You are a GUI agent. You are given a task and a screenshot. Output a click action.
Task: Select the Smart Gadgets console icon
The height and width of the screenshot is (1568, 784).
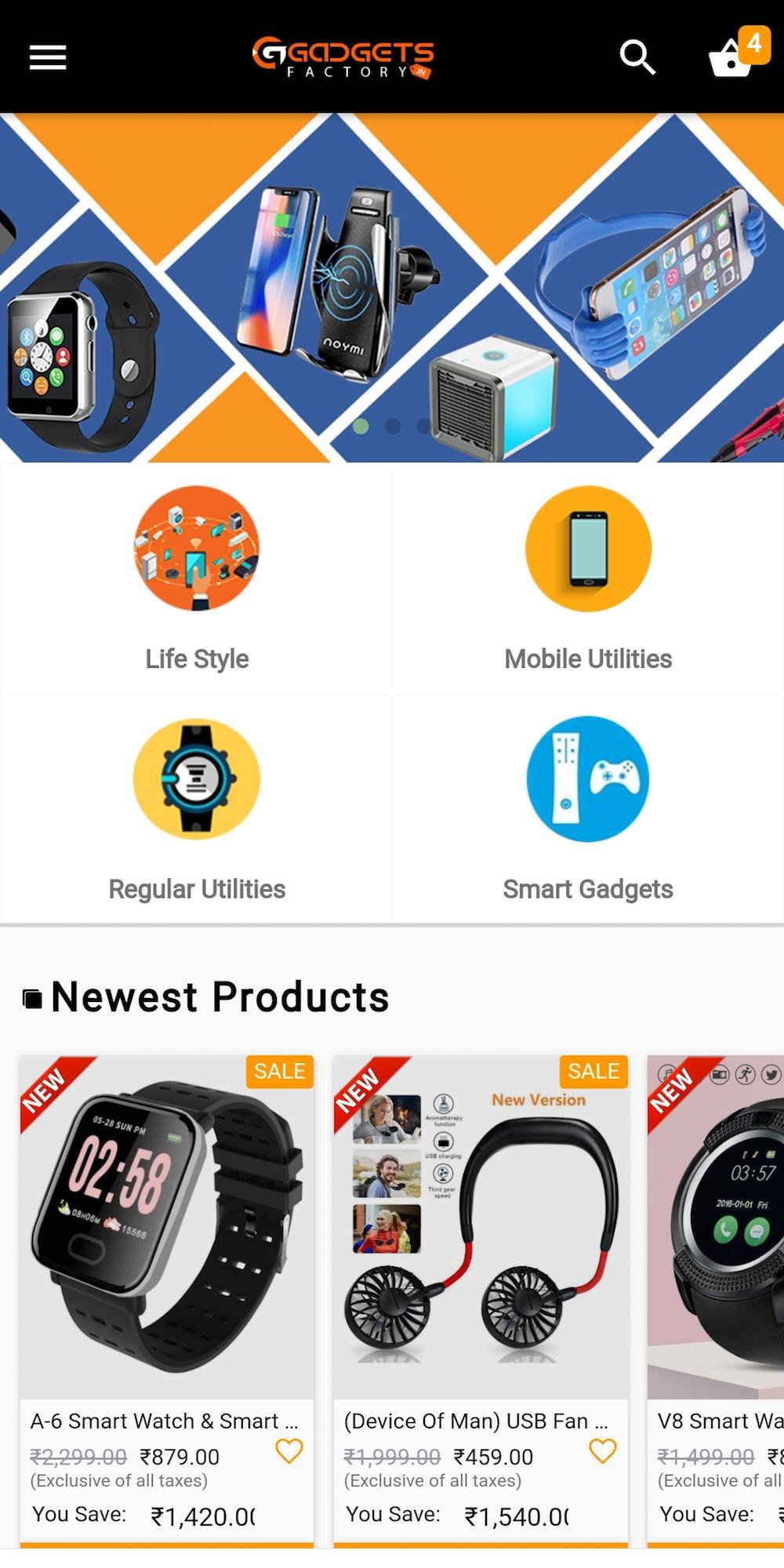coord(587,779)
